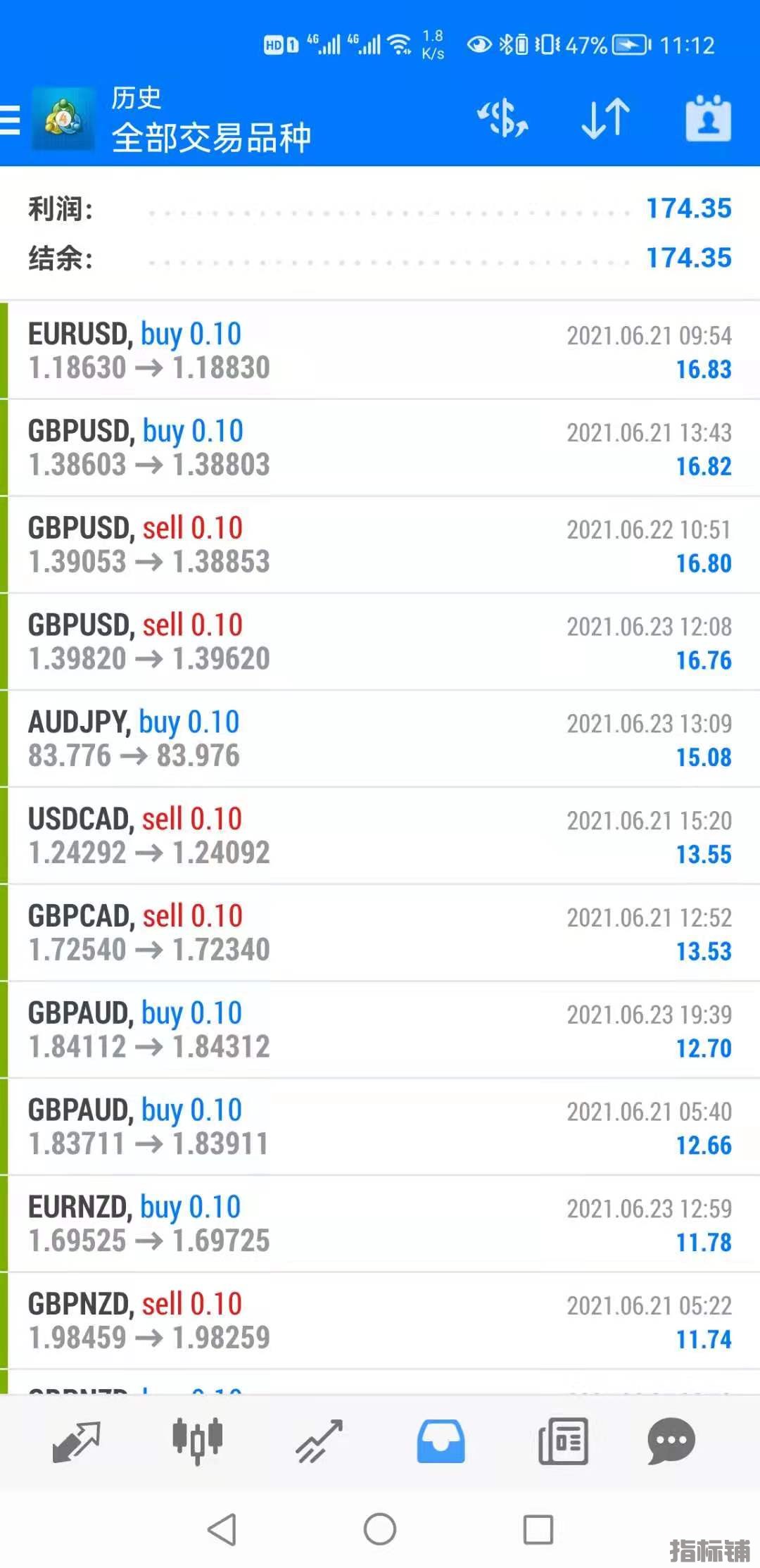760x1568 pixels.
Task: Switch to the Charts tab
Action: (x=198, y=1441)
